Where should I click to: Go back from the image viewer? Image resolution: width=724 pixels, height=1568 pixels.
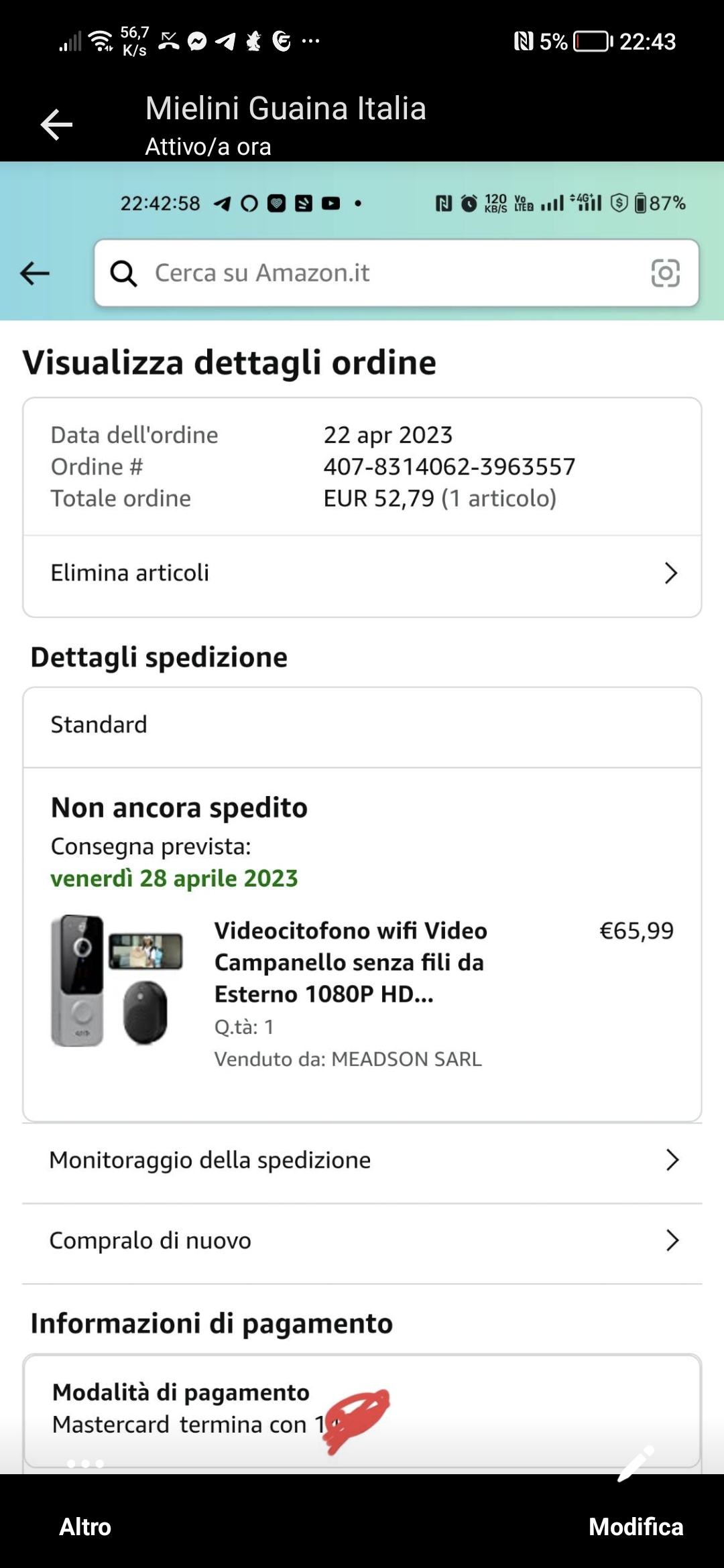[56, 125]
